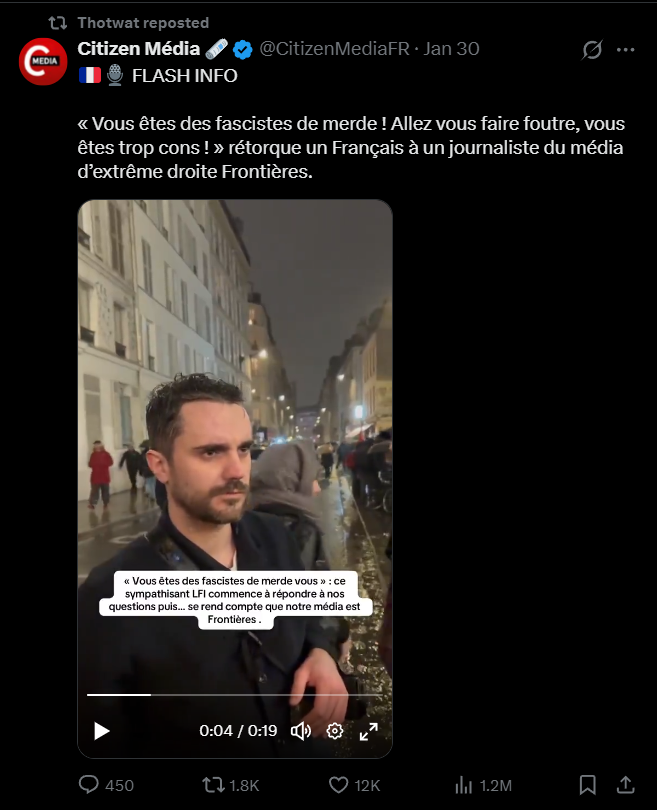Open the Grok explain icon

[x=592, y=49]
